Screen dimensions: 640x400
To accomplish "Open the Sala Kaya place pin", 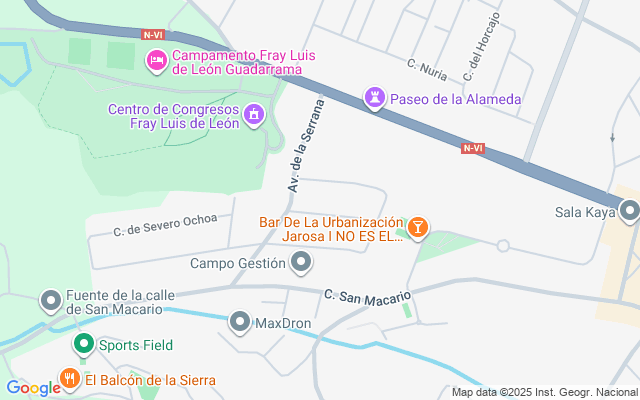I will pos(630,211).
